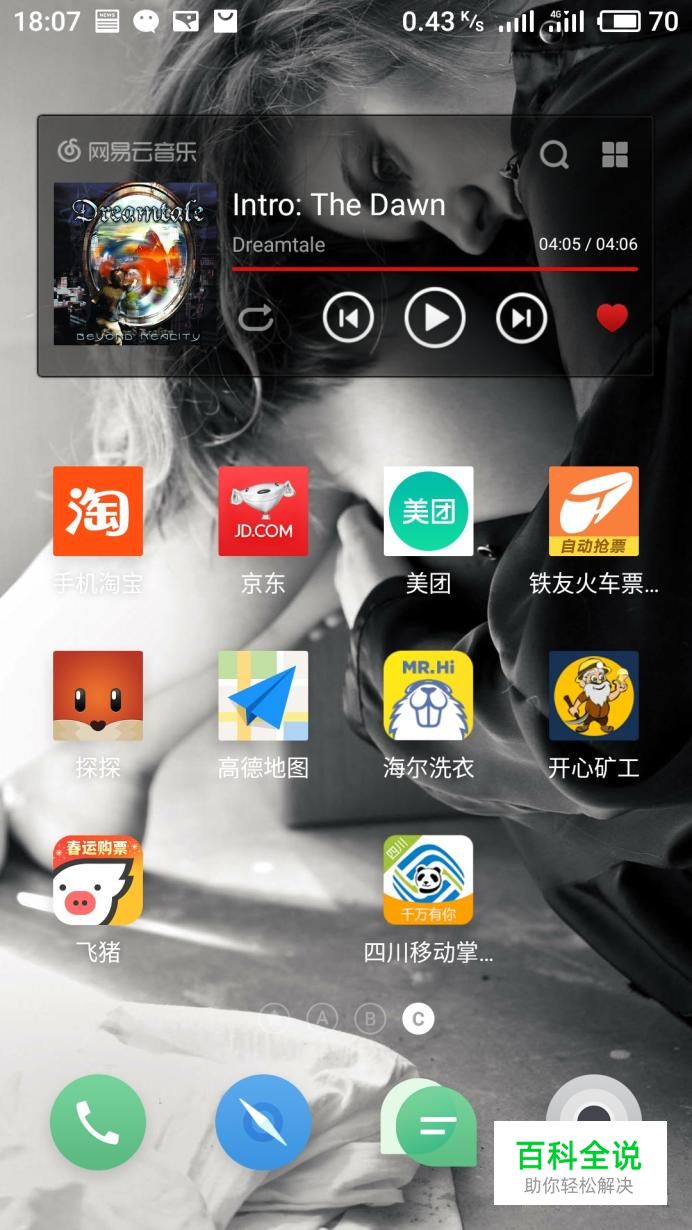The image size is (692, 1230).
Task: Launch the 铁友火车票 app
Action: 594,511
